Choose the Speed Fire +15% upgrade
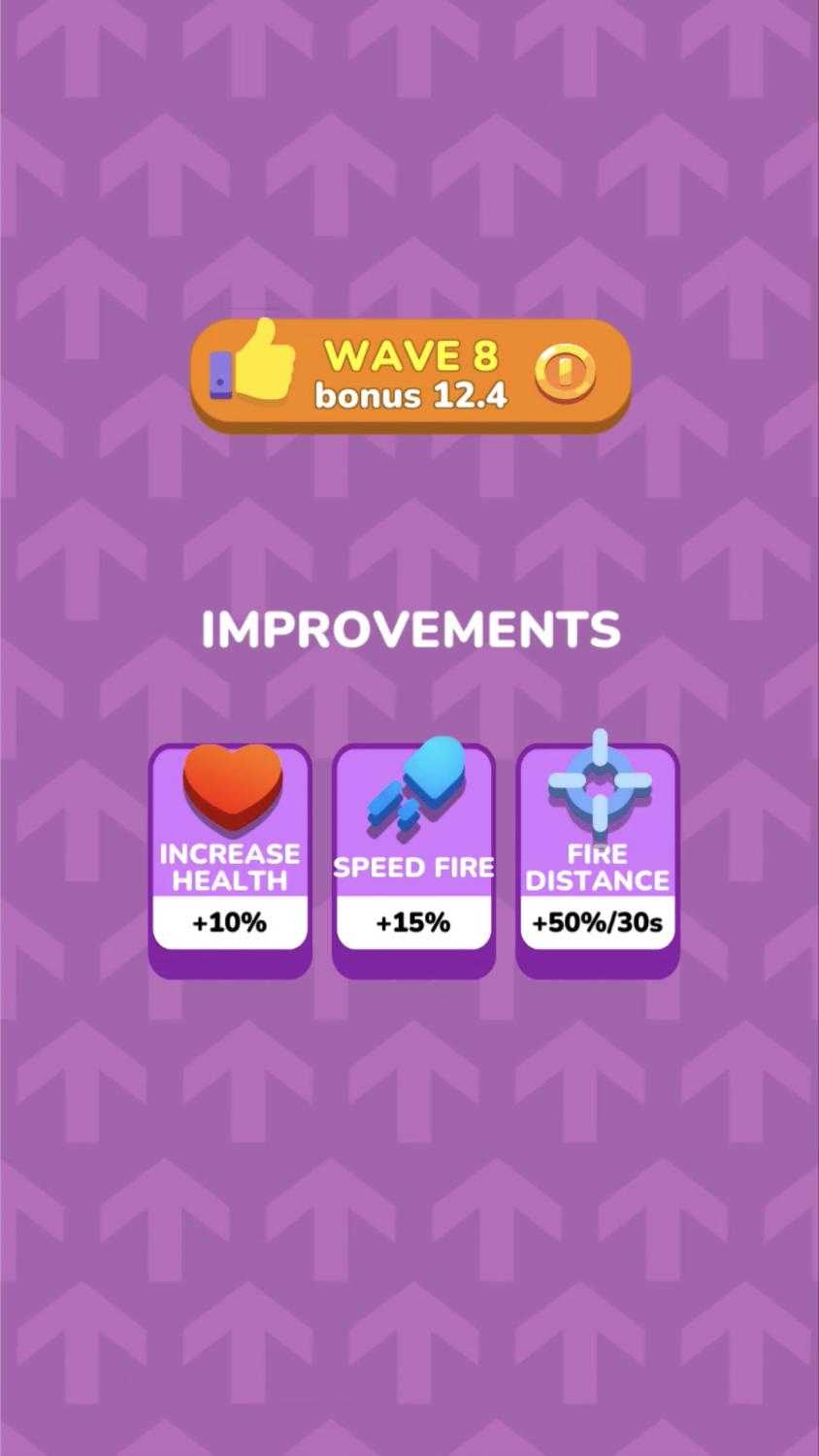Viewport: 819px width, 1456px height. [x=413, y=860]
